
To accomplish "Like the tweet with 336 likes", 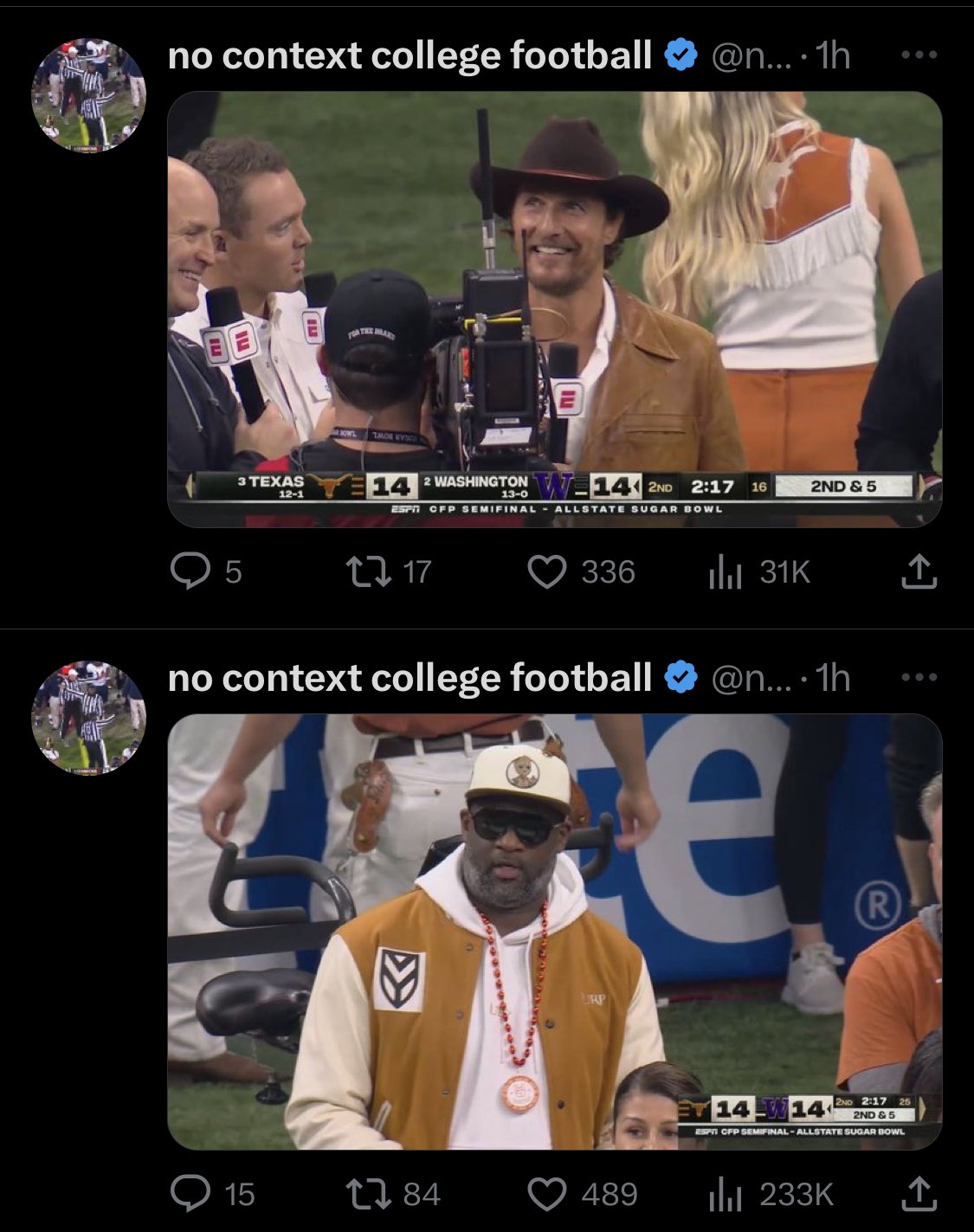I will point(547,571).
